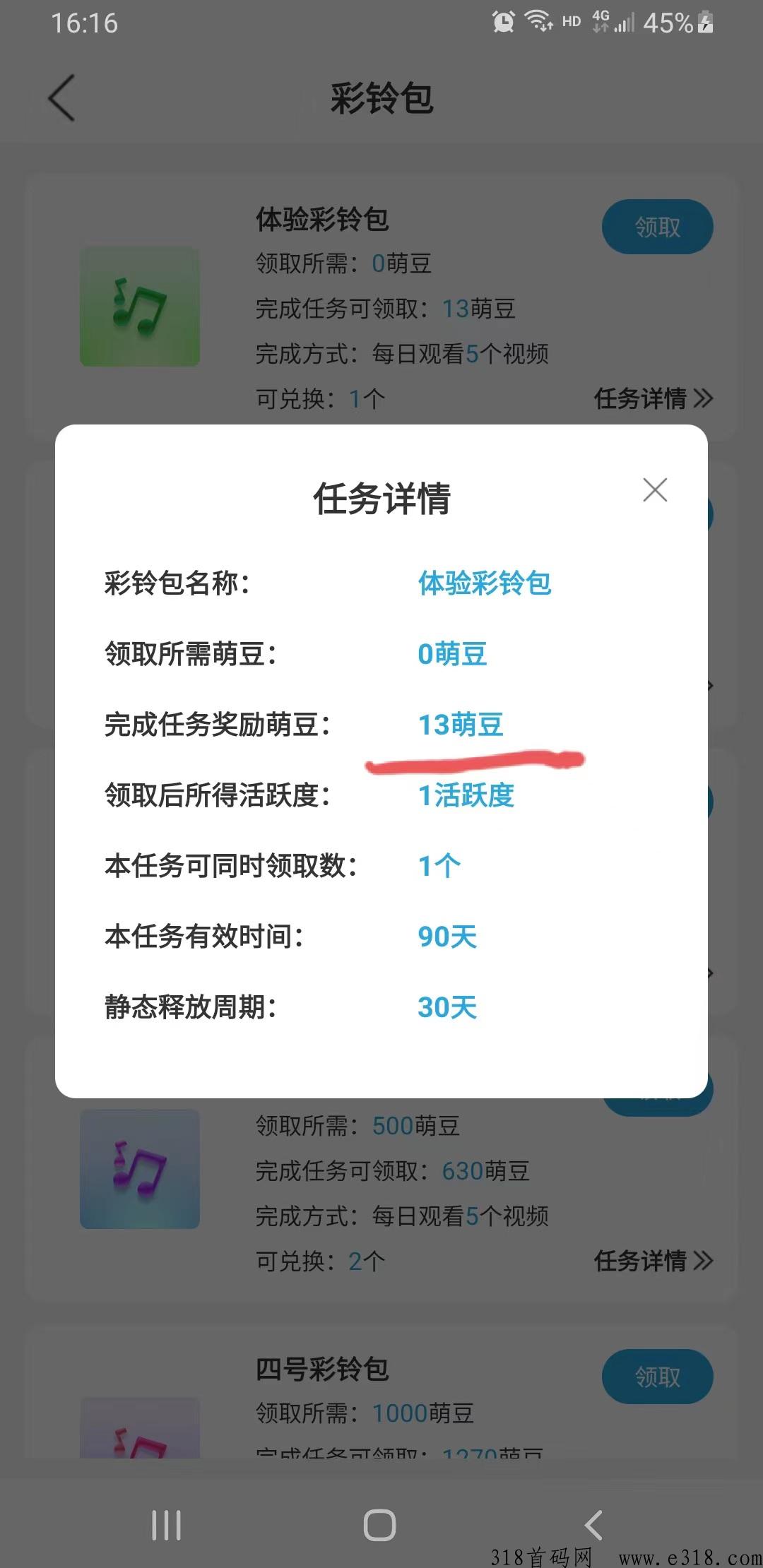Claim the 四号彩铃包 with 领取
Viewport: 763px width, 1568px height.
pyautogui.click(x=657, y=1376)
